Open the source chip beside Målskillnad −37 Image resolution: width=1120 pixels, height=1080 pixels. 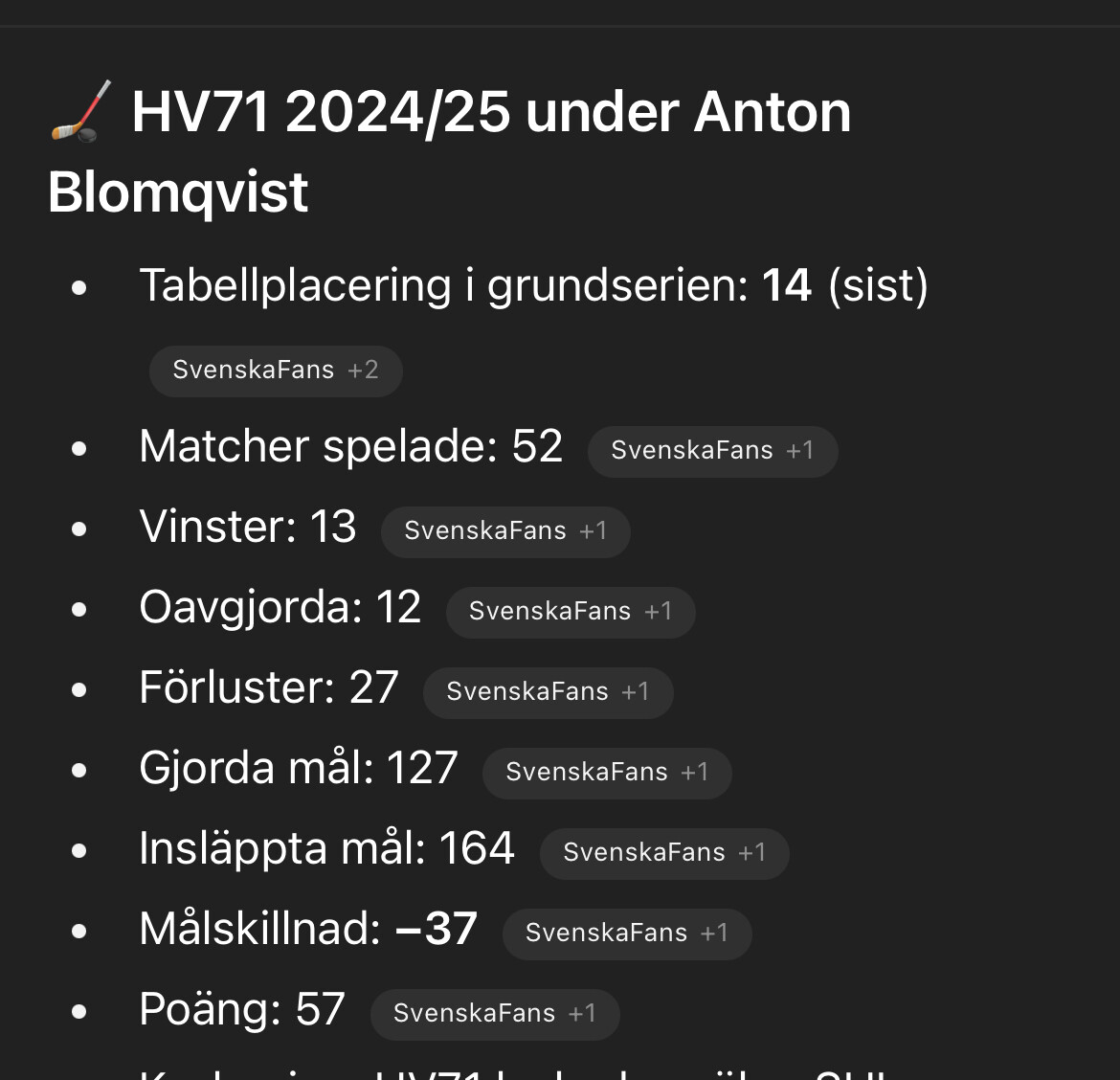627,934
